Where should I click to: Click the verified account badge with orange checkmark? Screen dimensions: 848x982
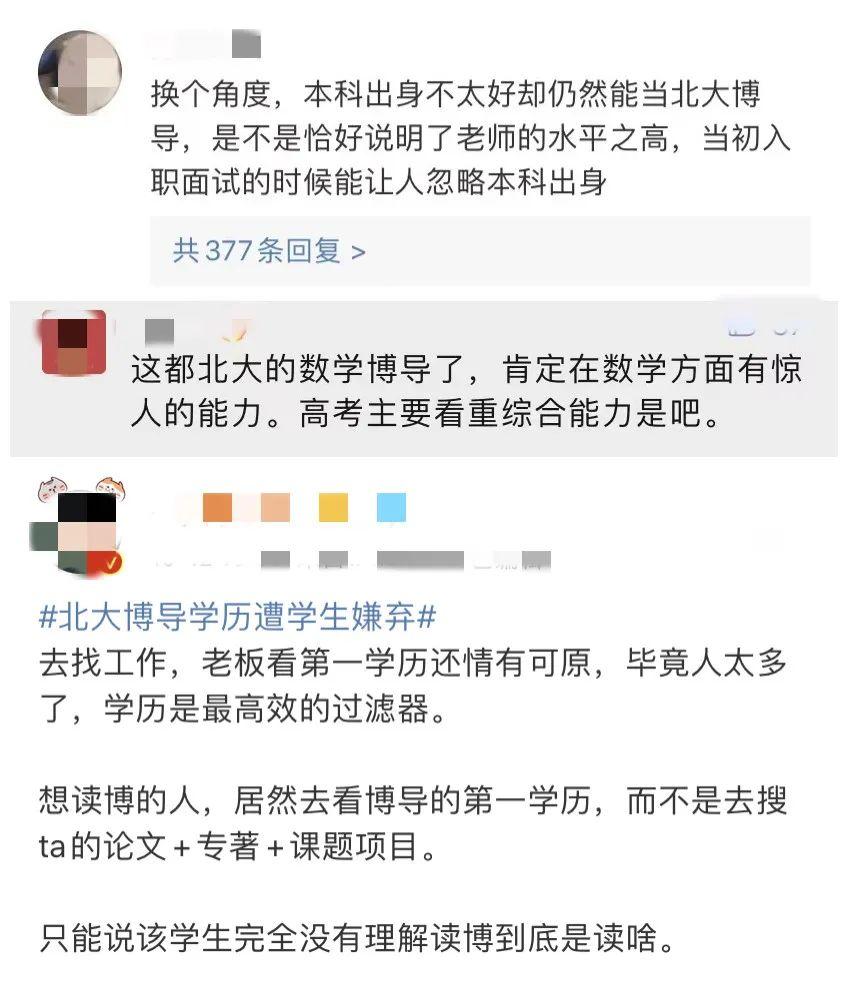point(110,561)
